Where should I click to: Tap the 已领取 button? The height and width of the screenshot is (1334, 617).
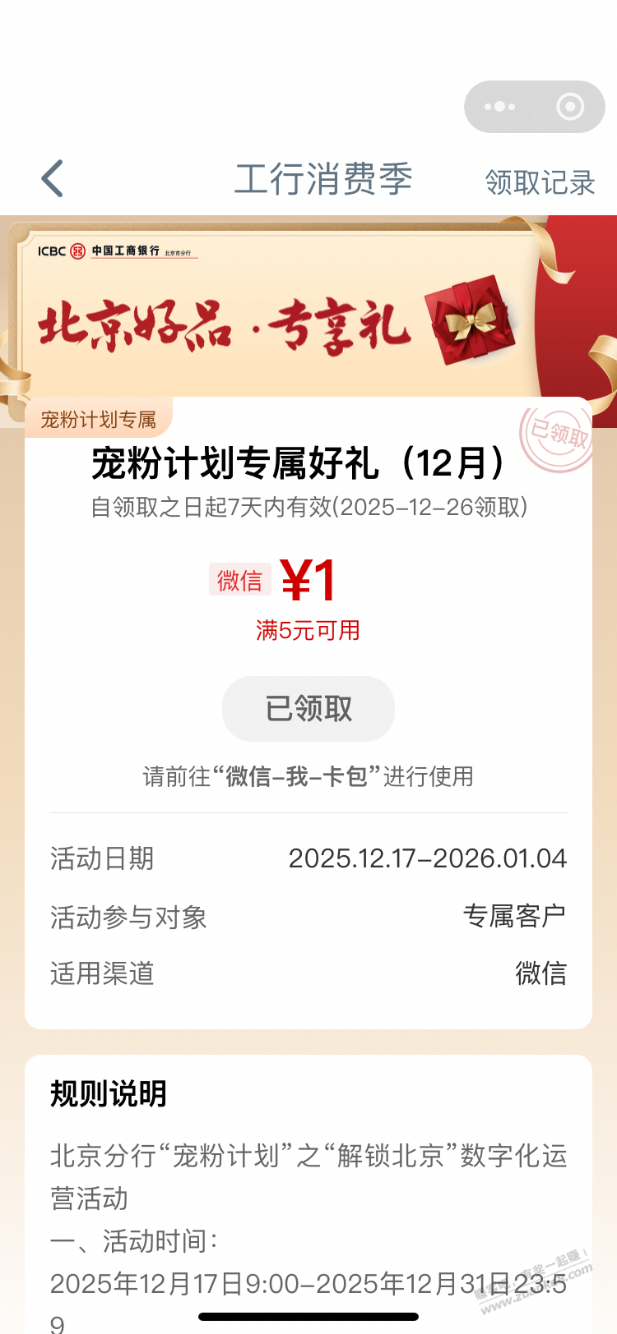[x=308, y=708]
